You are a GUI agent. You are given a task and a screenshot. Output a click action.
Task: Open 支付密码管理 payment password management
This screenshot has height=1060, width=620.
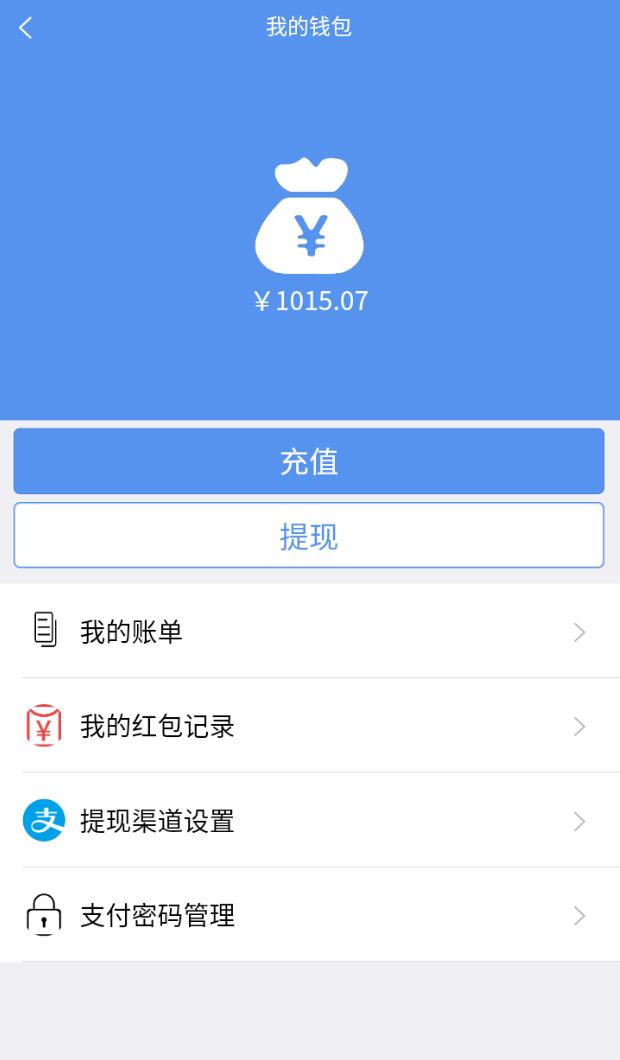310,915
